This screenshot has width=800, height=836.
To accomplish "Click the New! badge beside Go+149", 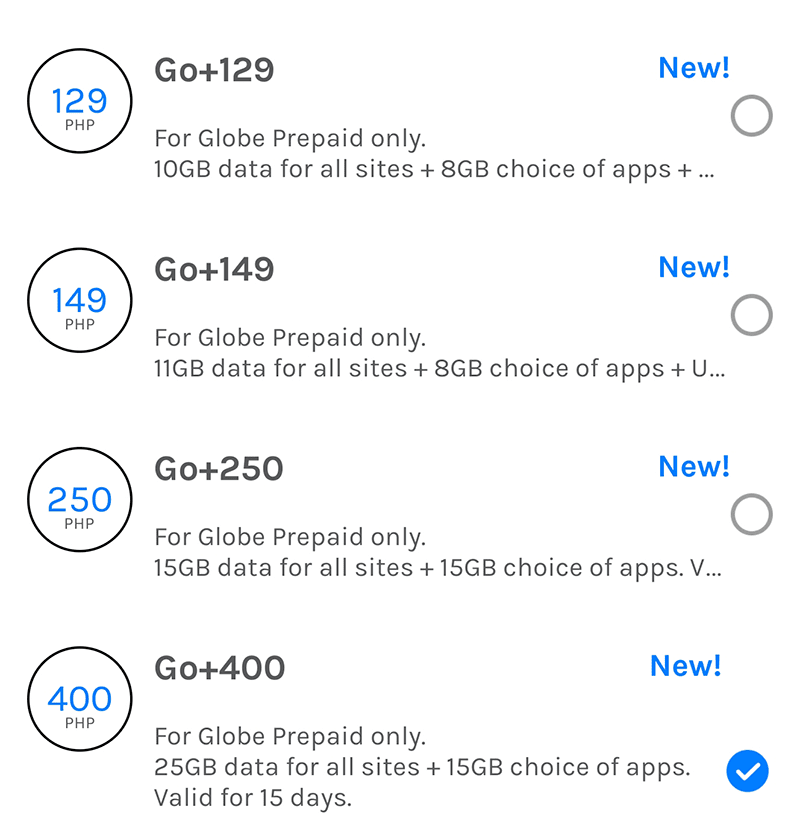I will pos(693,267).
